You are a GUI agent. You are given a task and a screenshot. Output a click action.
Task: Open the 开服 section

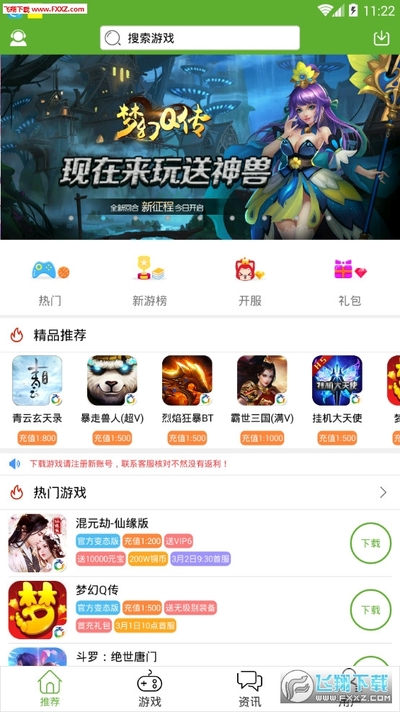[x=250, y=282]
